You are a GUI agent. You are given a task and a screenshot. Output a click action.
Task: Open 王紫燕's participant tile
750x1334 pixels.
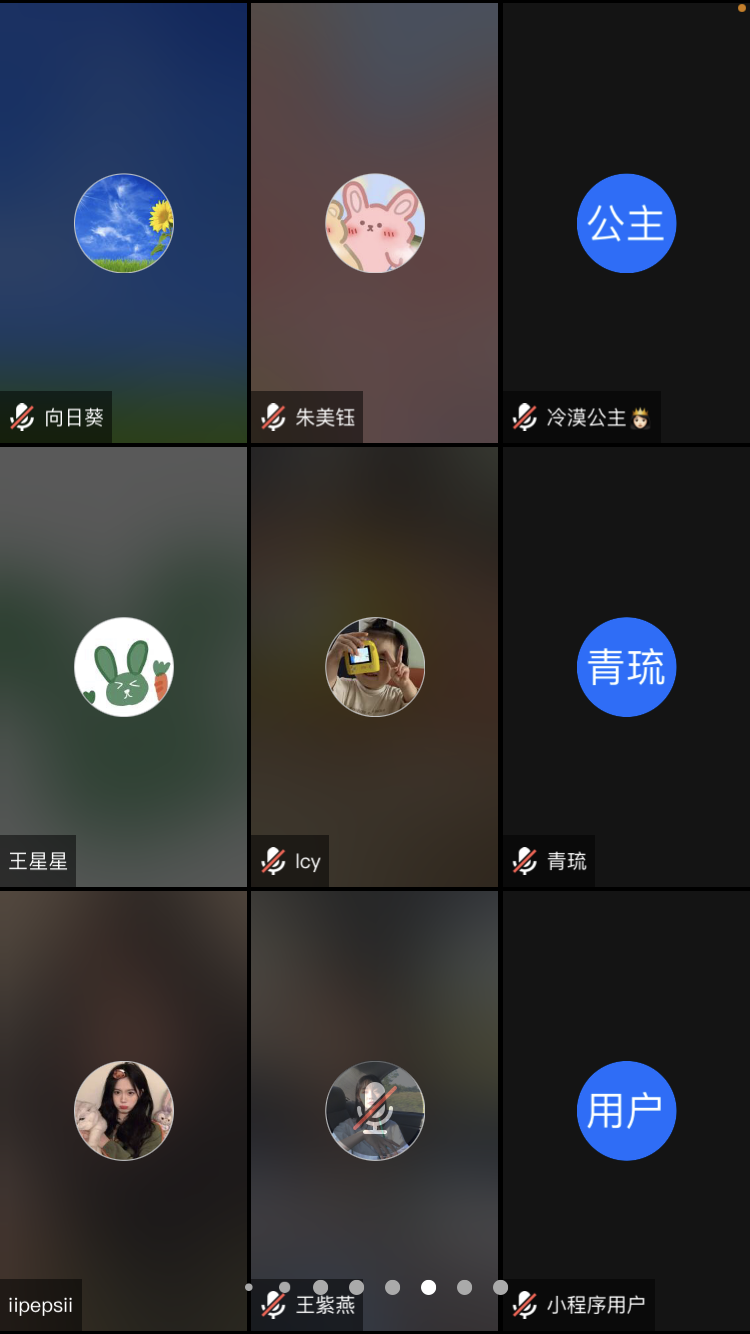pos(374,1110)
